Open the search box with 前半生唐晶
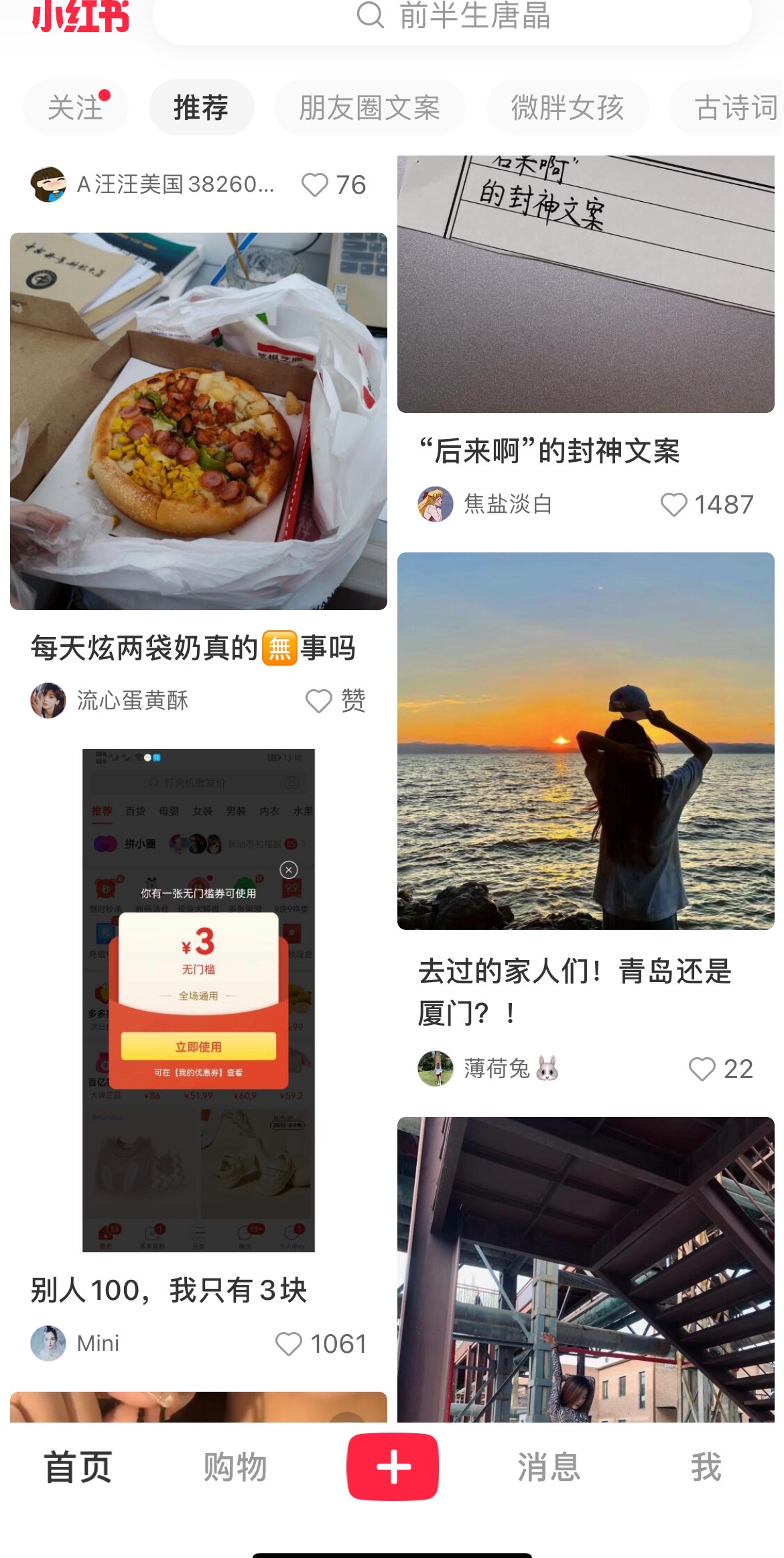The height and width of the screenshot is (1558, 784). pos(452,16)
